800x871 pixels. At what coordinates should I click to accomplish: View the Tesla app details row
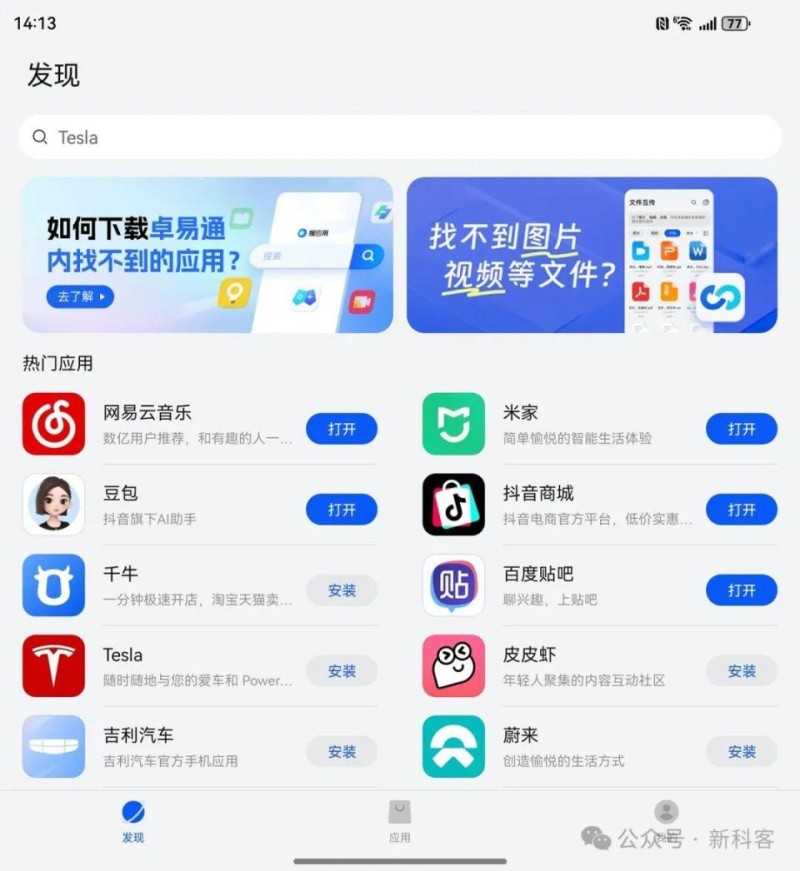point(190,666)
